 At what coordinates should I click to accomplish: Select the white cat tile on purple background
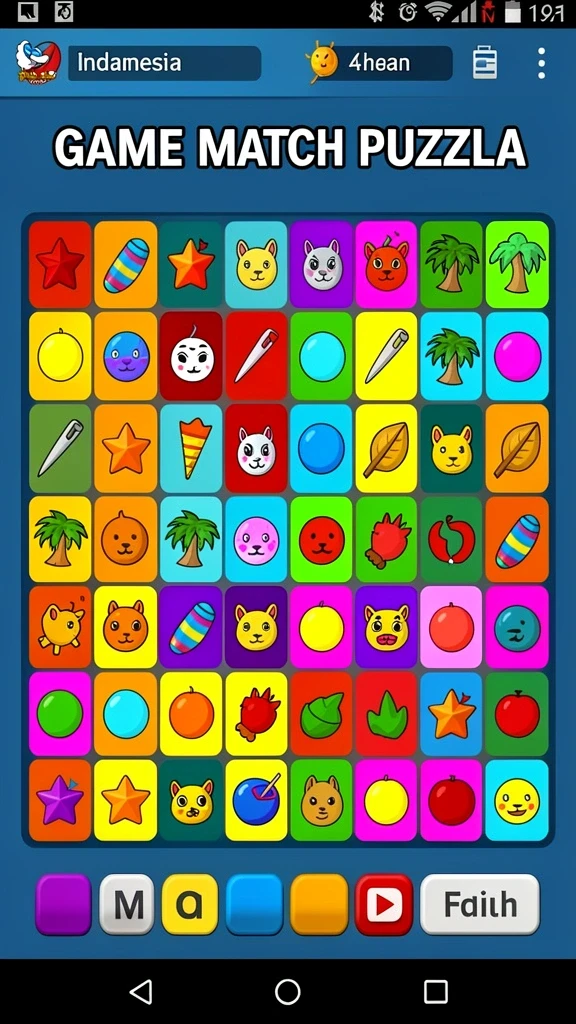tap(321, 264)
